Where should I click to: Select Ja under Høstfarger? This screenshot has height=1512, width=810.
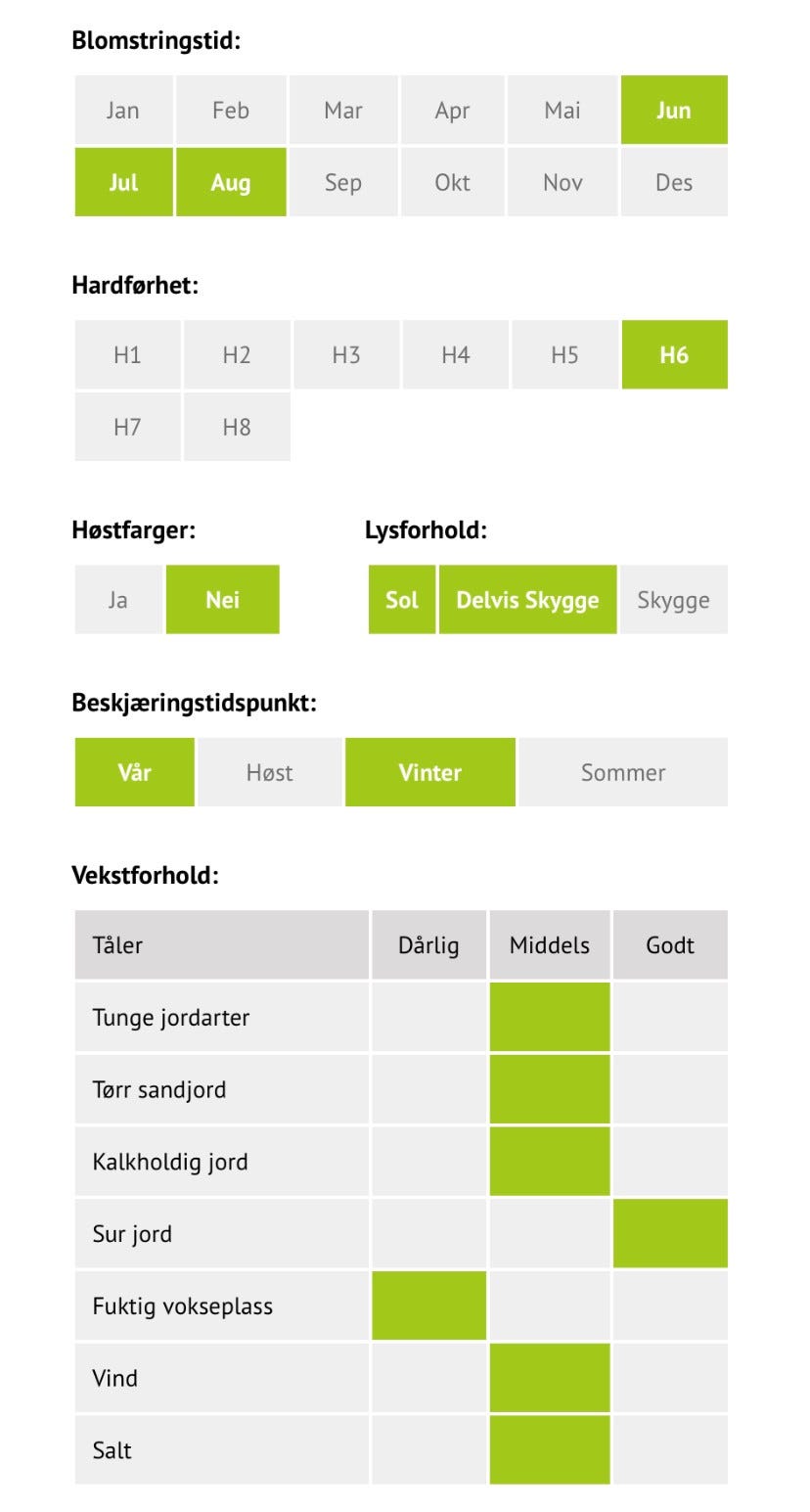(117, 599)
